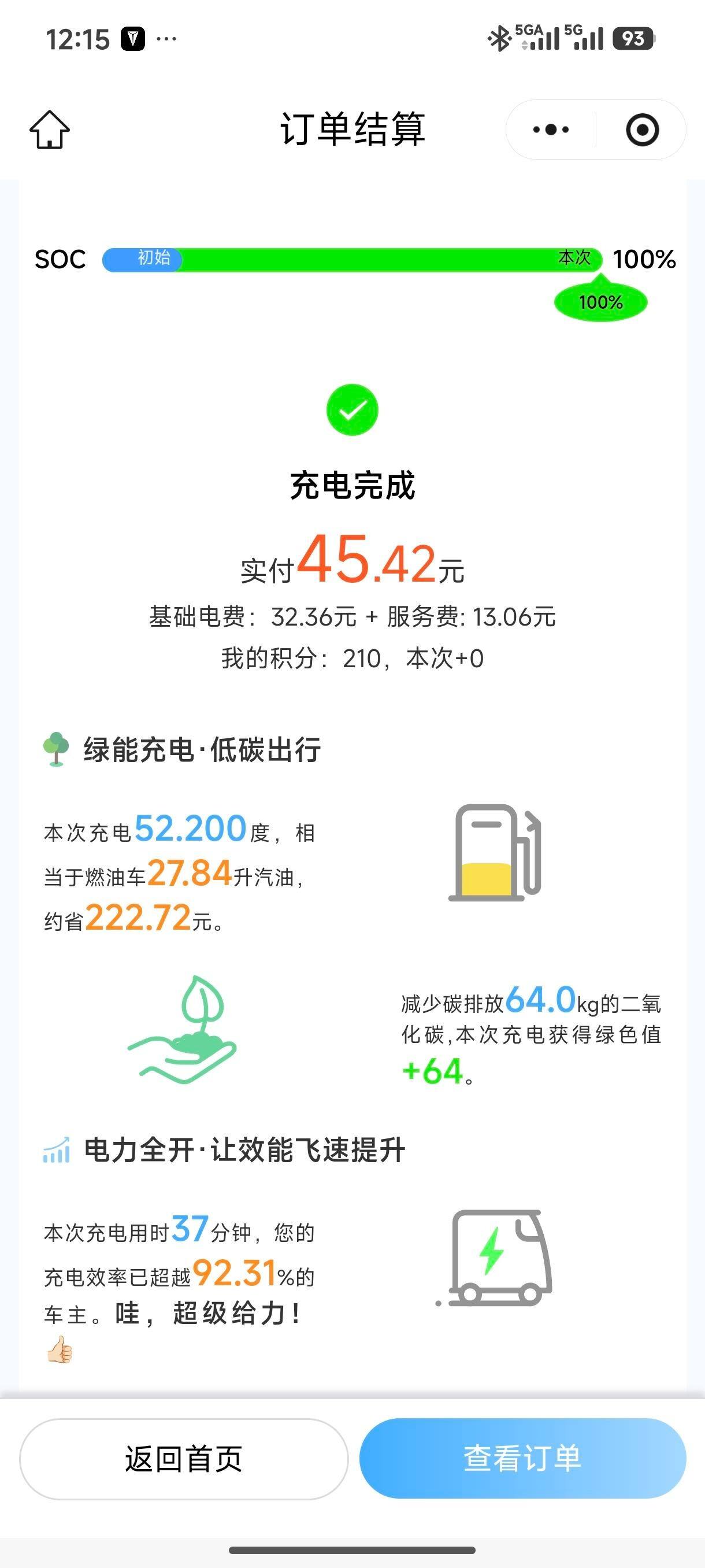The height and width of the screenshot is (1568, 705).
Task: Open the mini program more options menu
Action: click(551, 130)
